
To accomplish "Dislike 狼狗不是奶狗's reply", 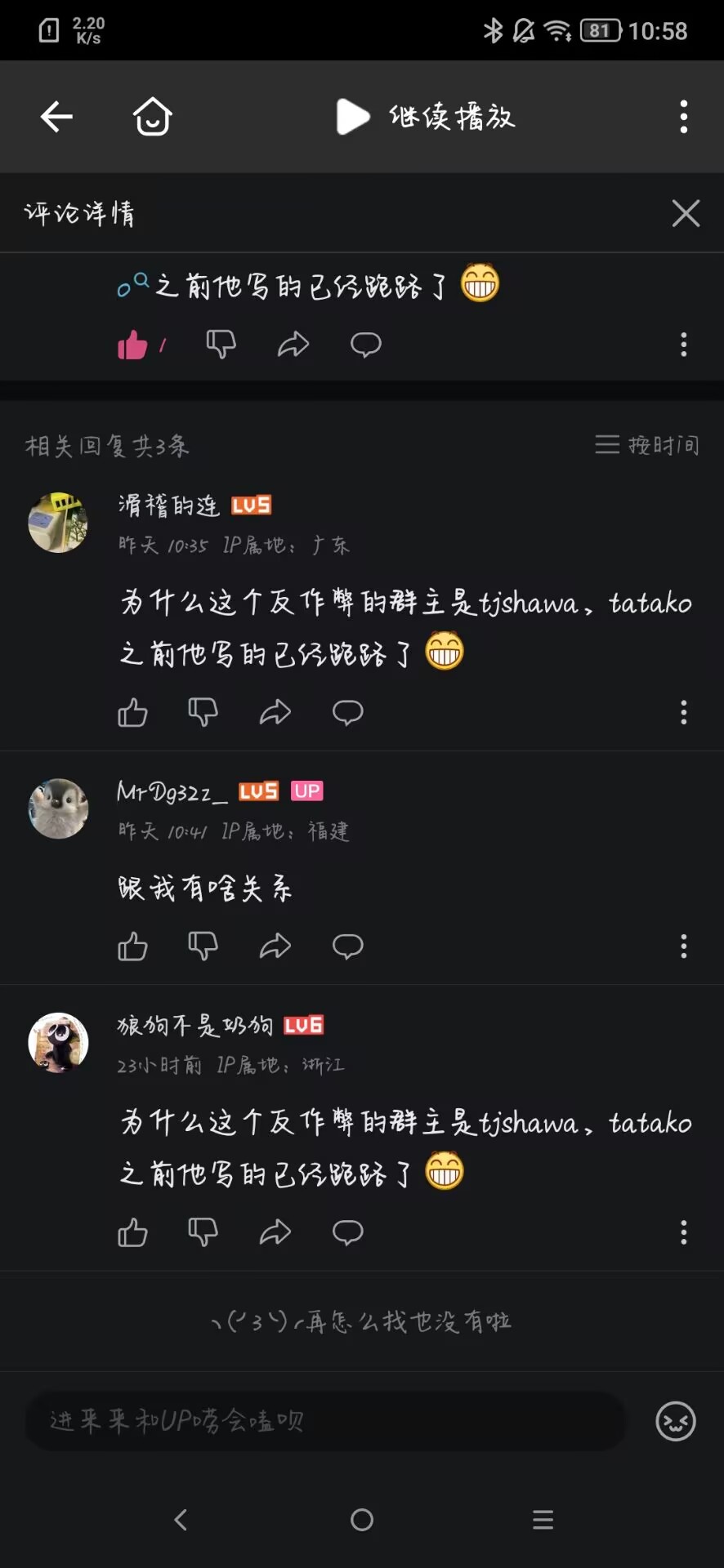I will pyautogui.click(x=203, y=1232).
